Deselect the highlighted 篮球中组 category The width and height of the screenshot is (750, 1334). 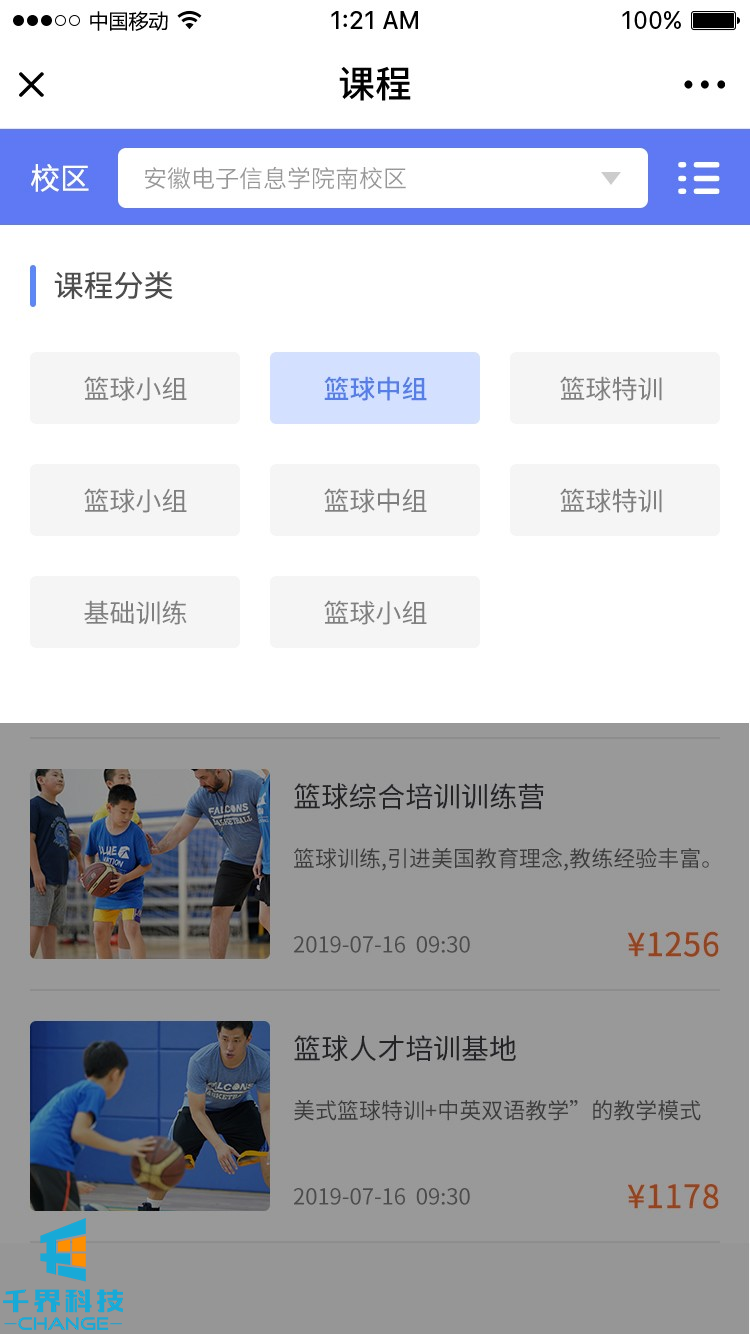[375, 389]
